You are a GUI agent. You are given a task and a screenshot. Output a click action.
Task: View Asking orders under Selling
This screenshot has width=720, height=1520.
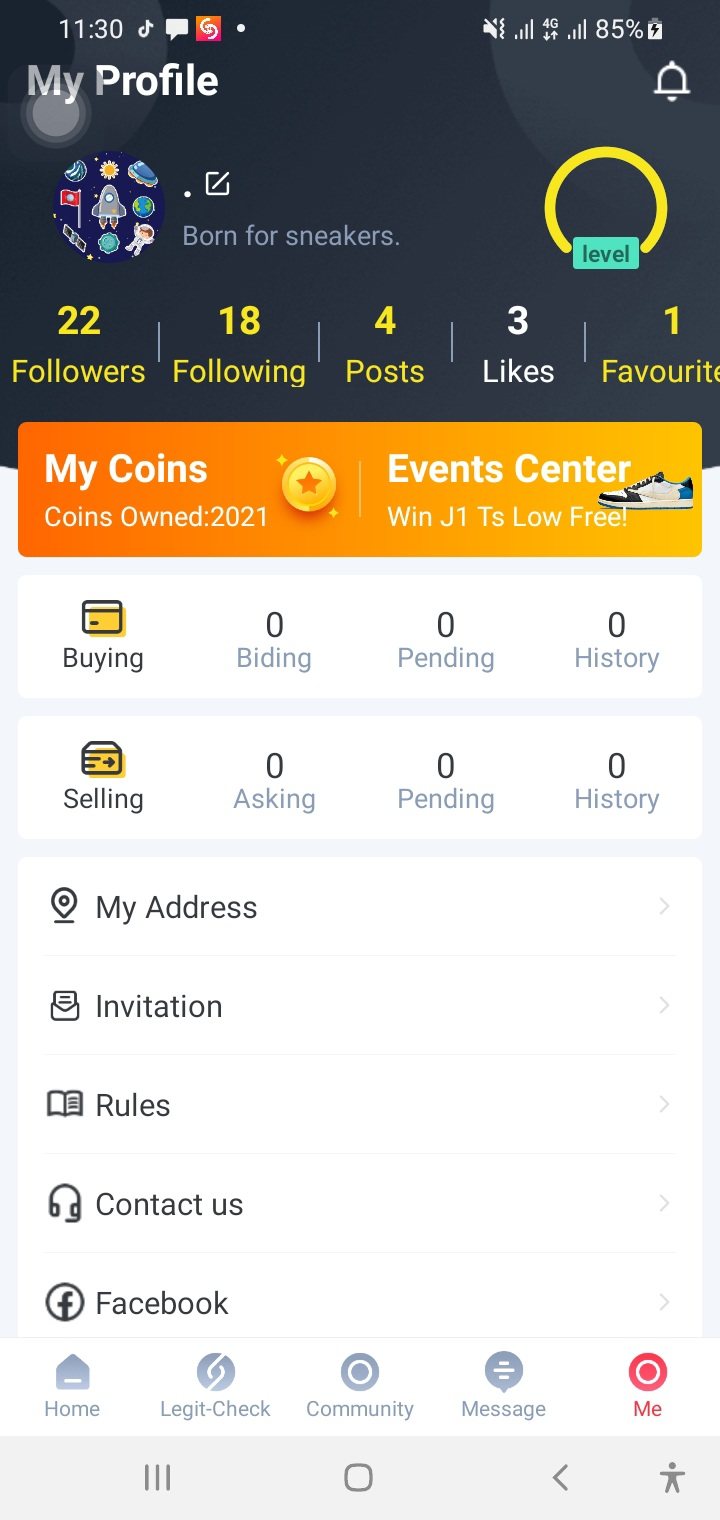(x=274, y=780)
